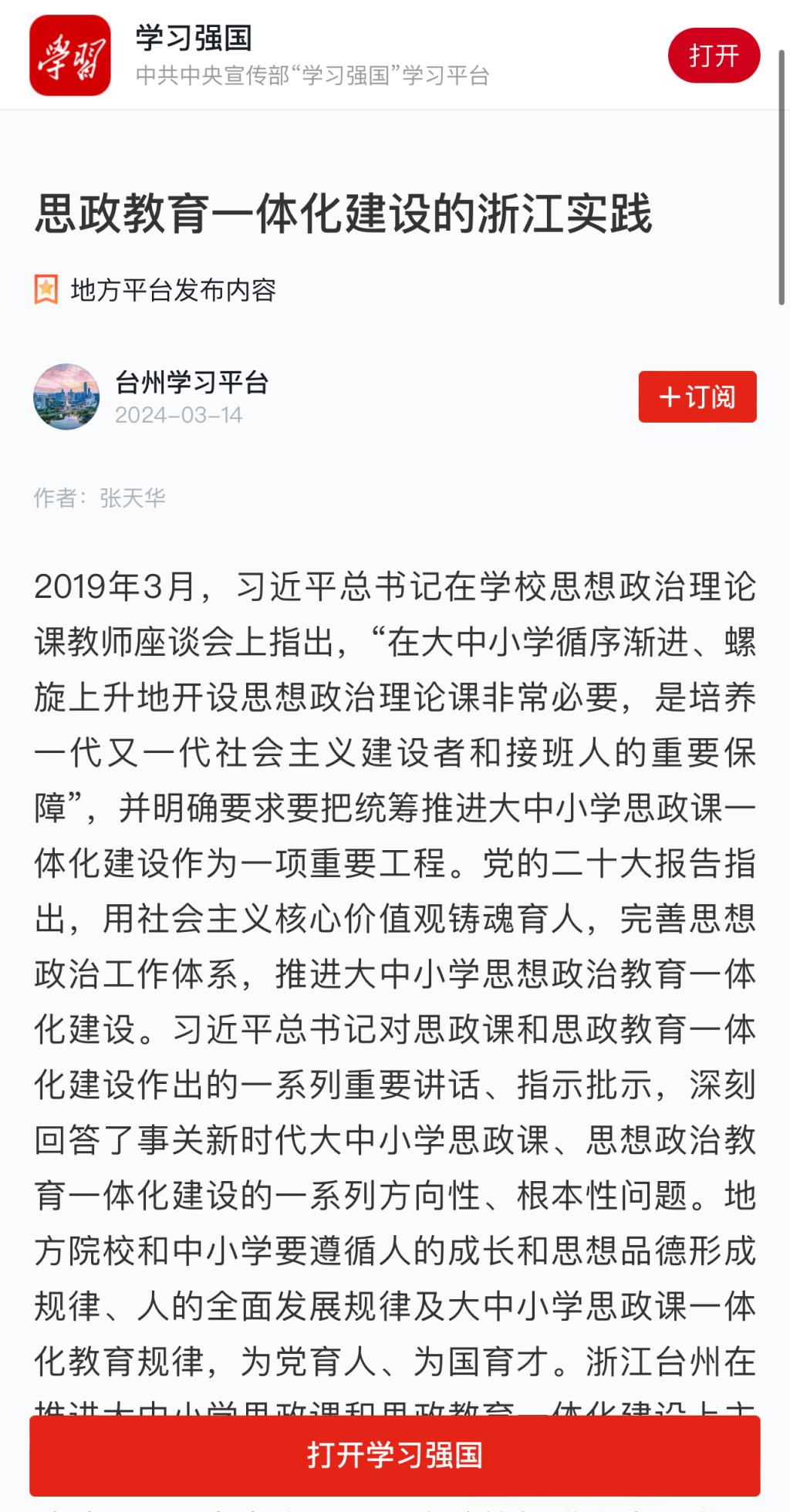Tap the 打开学习强国 button
The image size is (790, 1512).
(x=395, y=1454)
